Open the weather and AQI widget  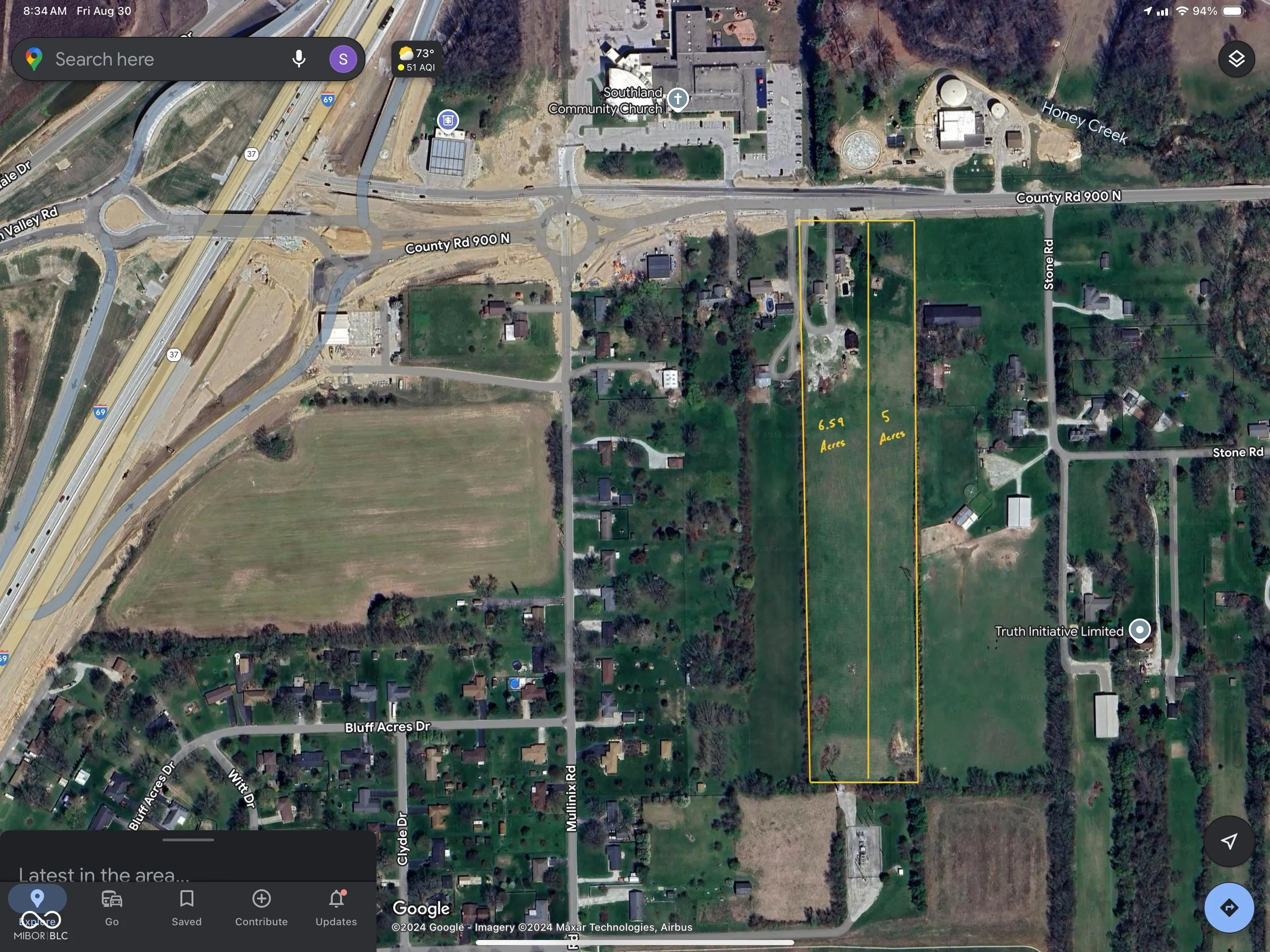tap(417, 59)
